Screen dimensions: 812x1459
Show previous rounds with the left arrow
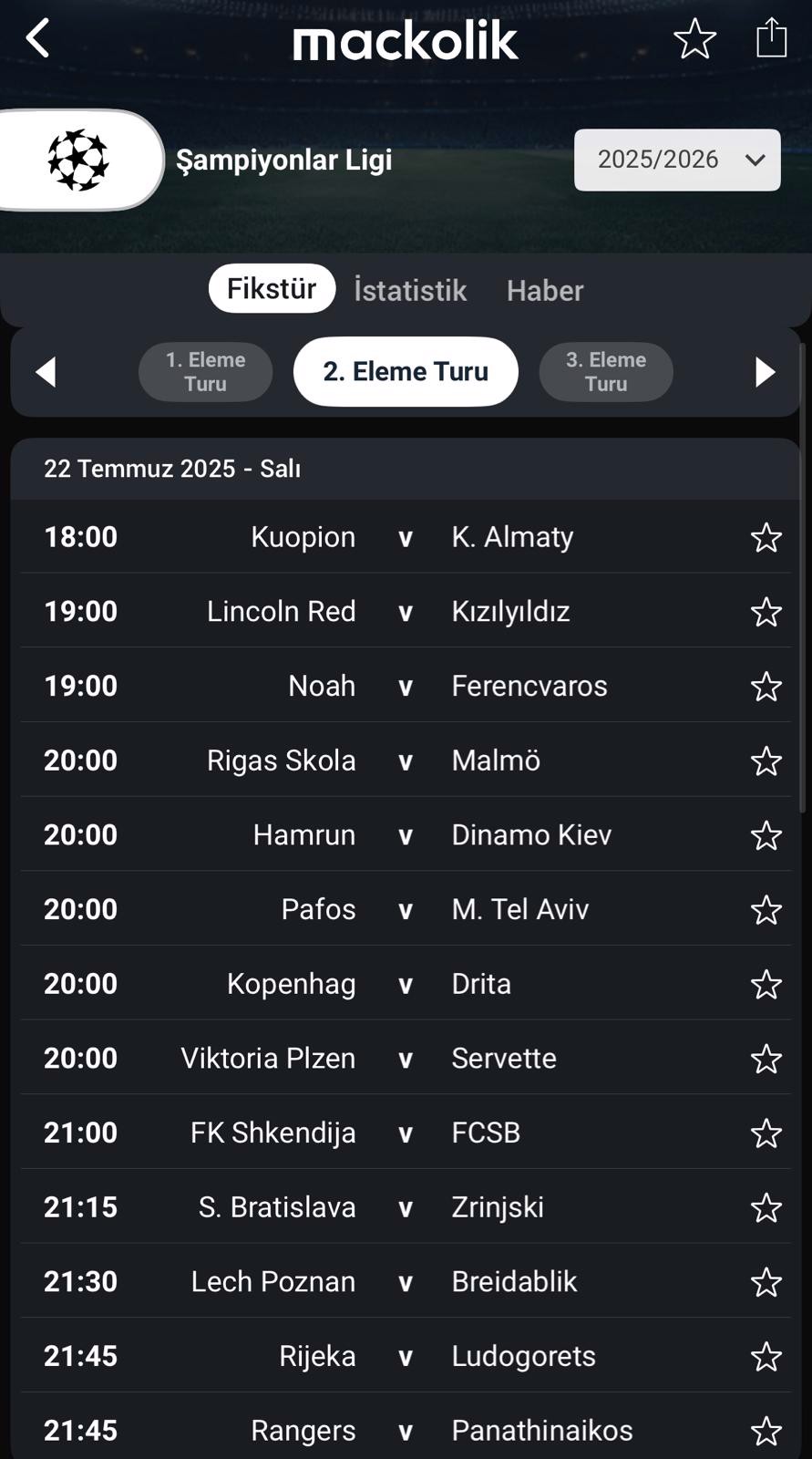click(x=46, y=372)
